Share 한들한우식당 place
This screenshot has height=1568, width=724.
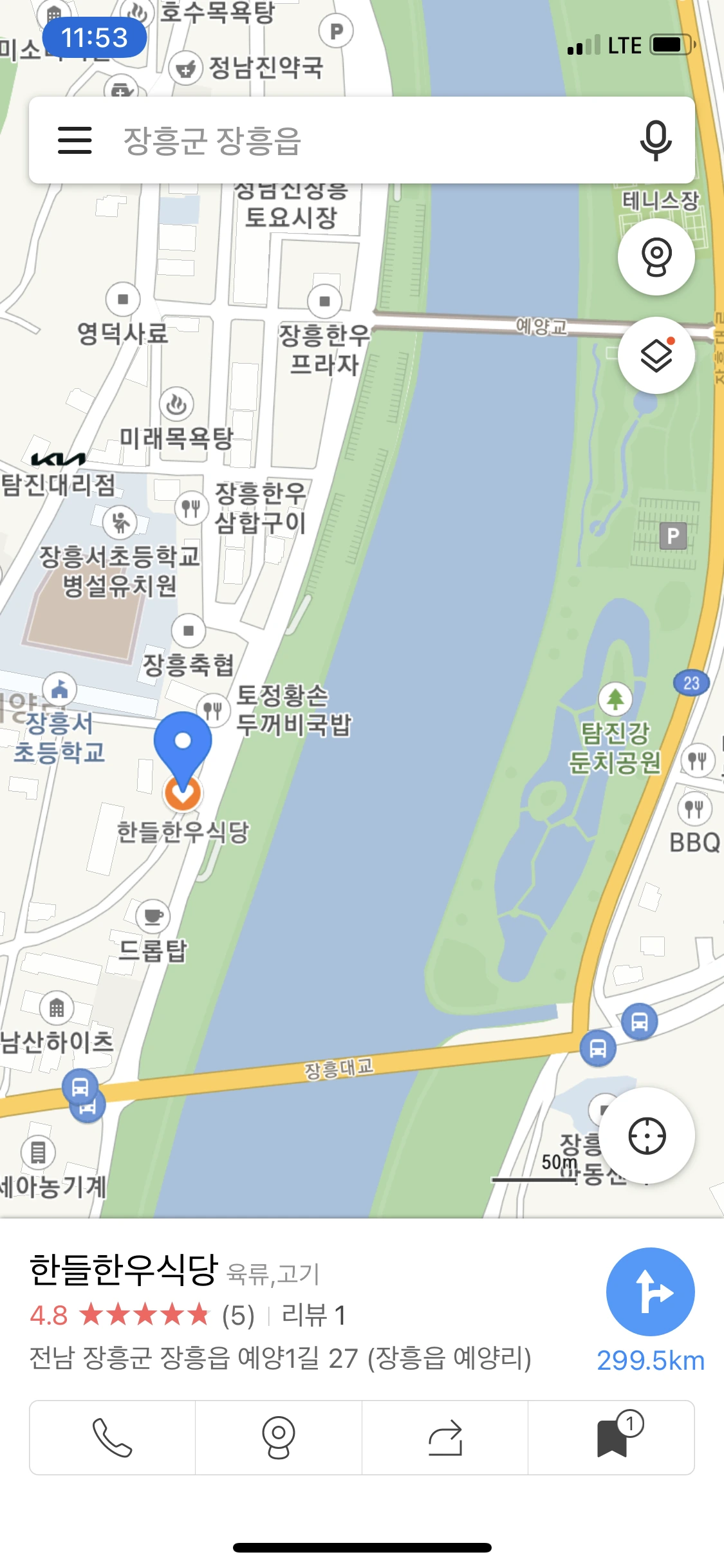pyautogui.click(x=445, y=1437)
